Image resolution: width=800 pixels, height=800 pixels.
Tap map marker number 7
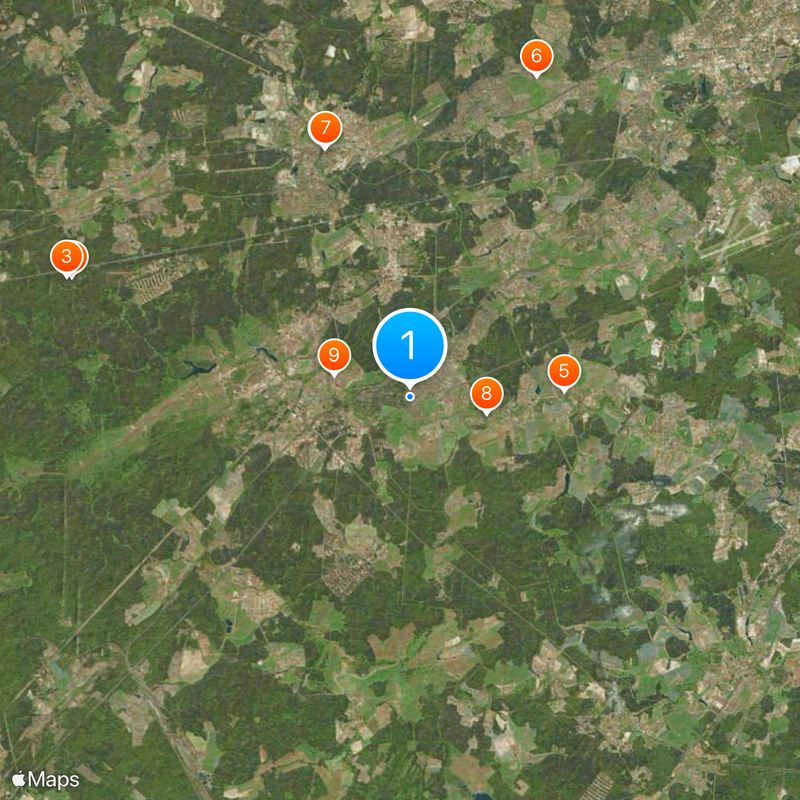pyautogui.click(x=324, y=128)
